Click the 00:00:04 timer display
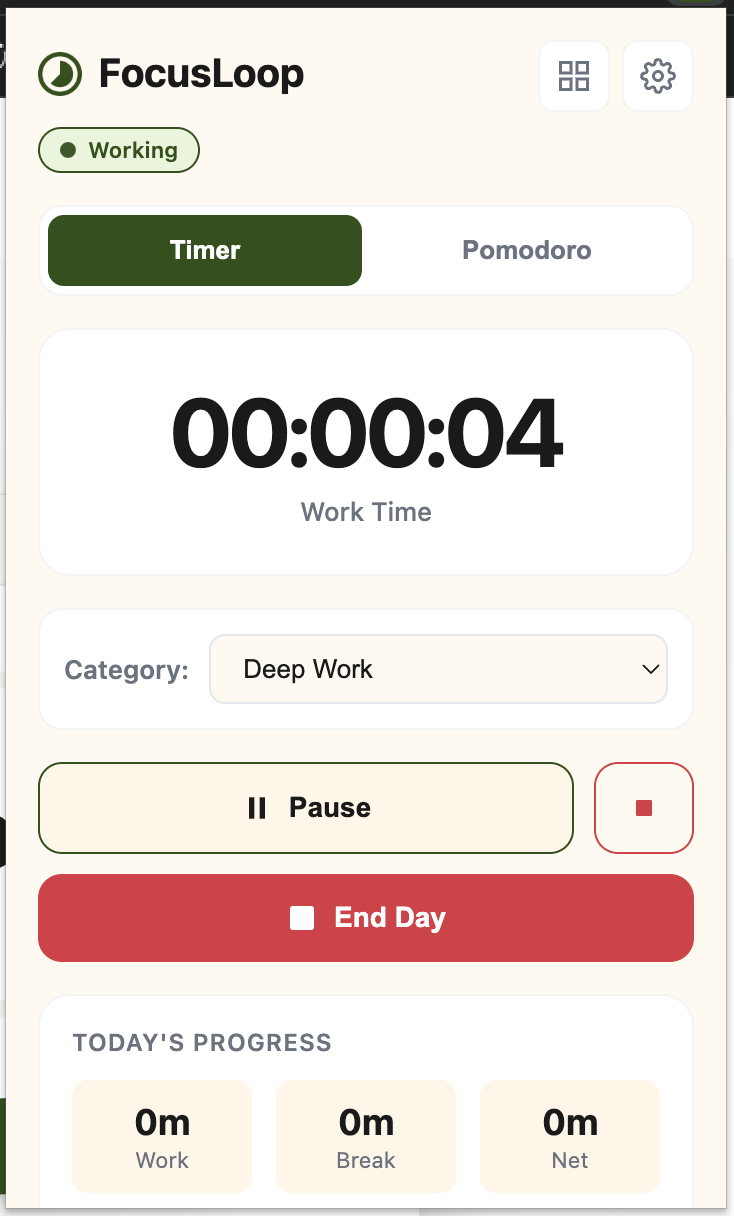The width and height of the screenshot is (734, 1216). [x=366, y=432]
